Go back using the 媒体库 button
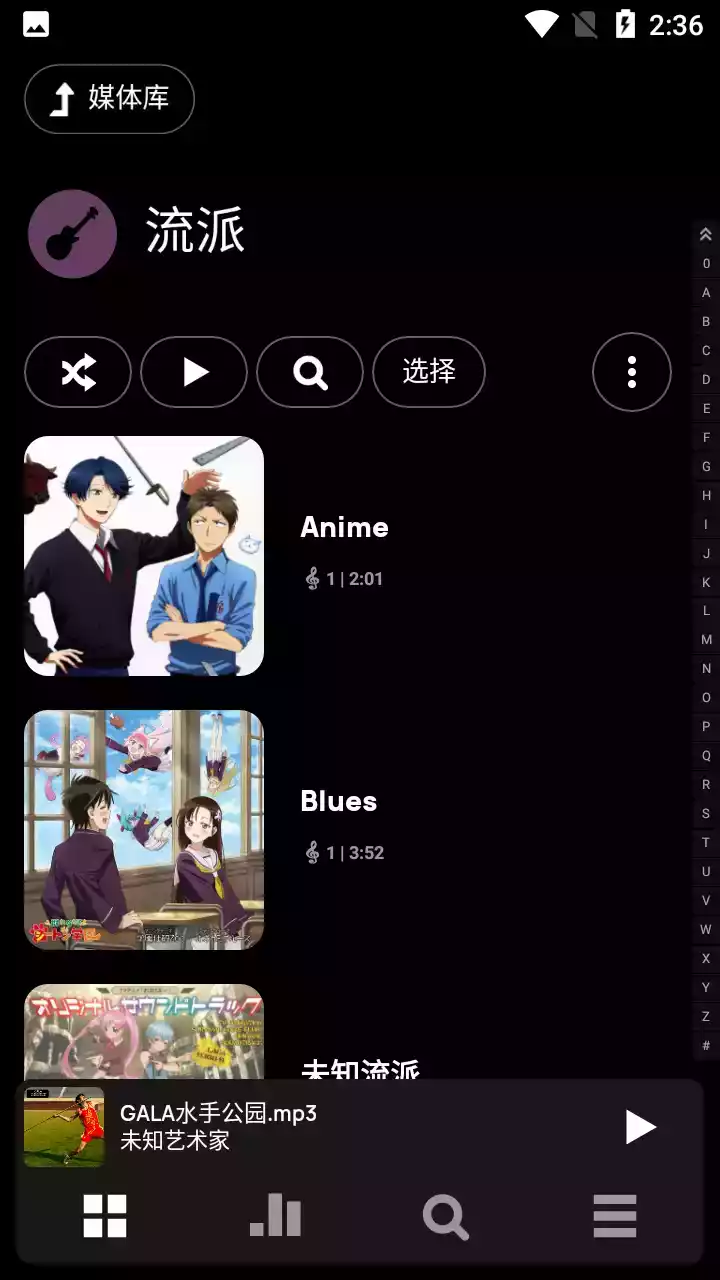Screen dimensions: 720x1280 pyautogui.click(x=109, y=99)
